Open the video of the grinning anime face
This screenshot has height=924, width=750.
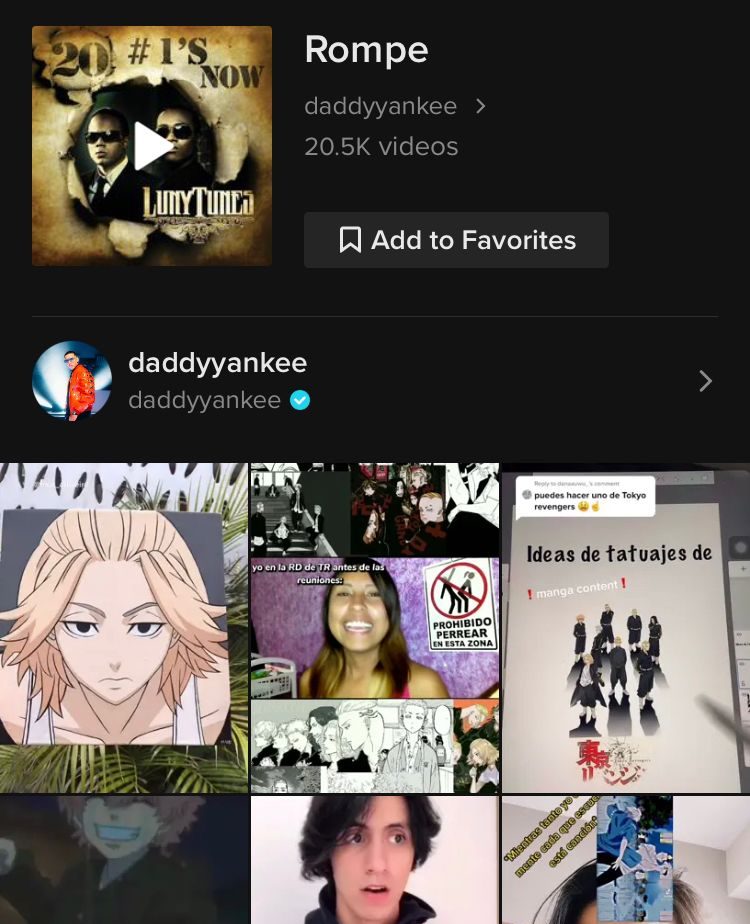[x=124, y=860]
